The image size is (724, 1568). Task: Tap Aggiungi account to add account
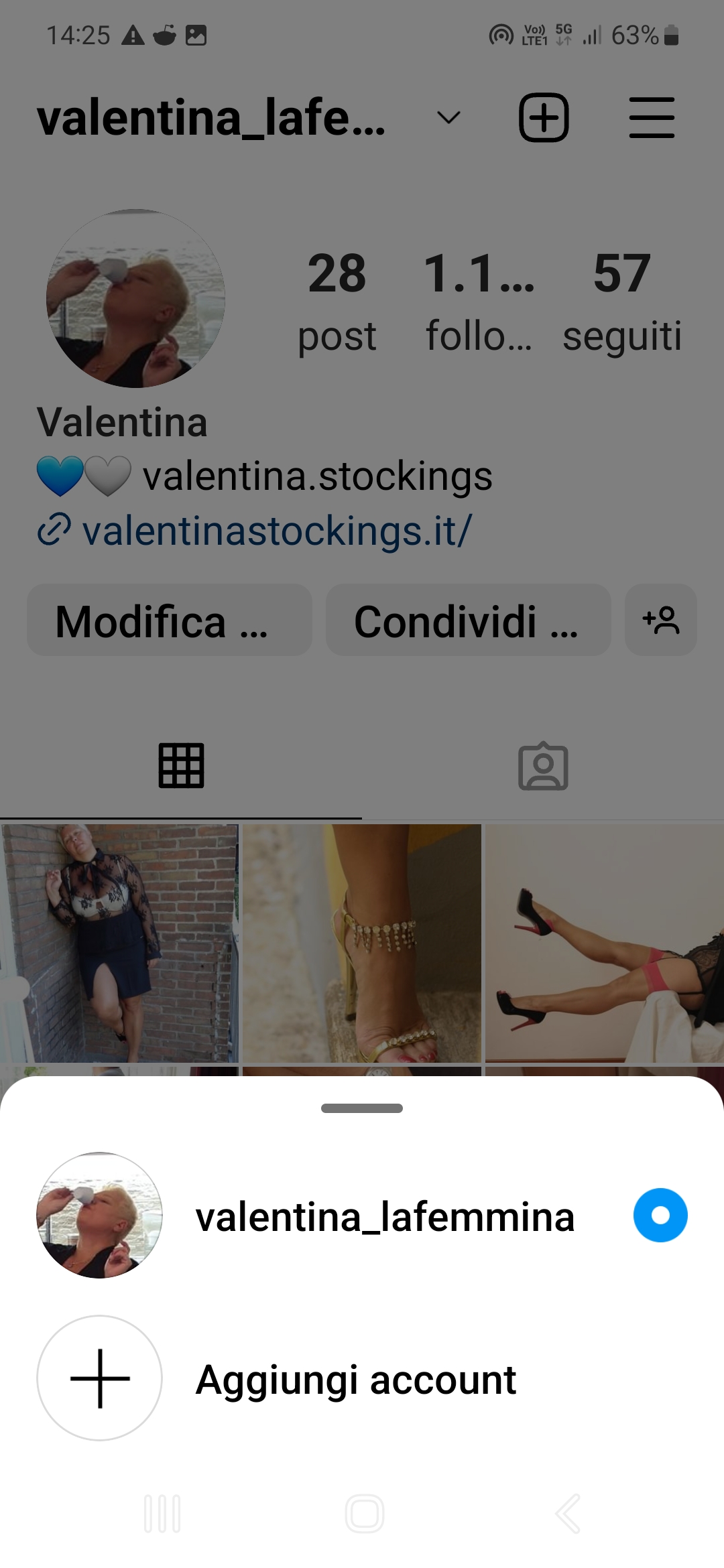pyautogui.click(x=362, y=1378)
